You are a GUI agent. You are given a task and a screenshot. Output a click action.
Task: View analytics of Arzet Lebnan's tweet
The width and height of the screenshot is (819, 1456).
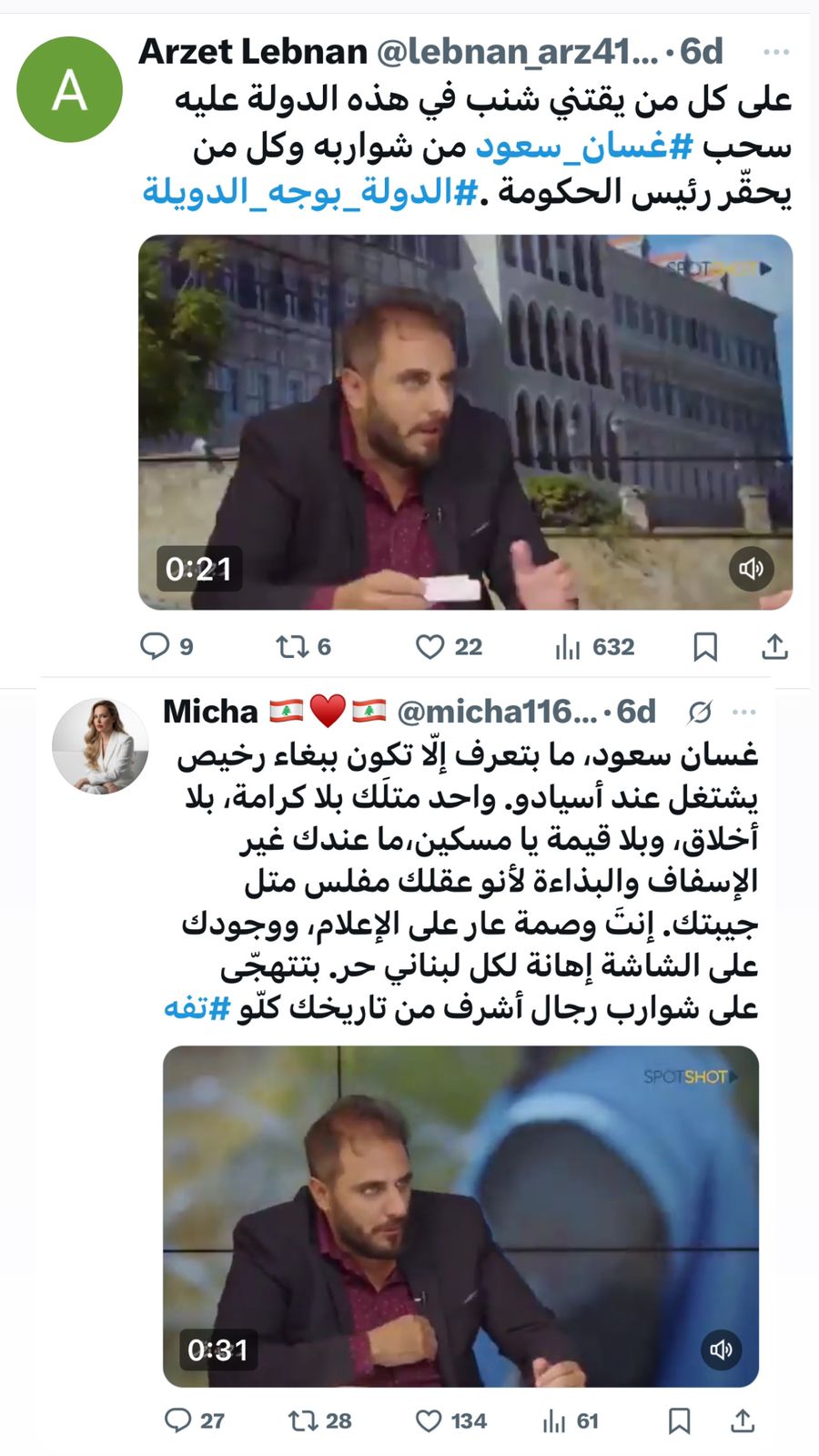568,647
